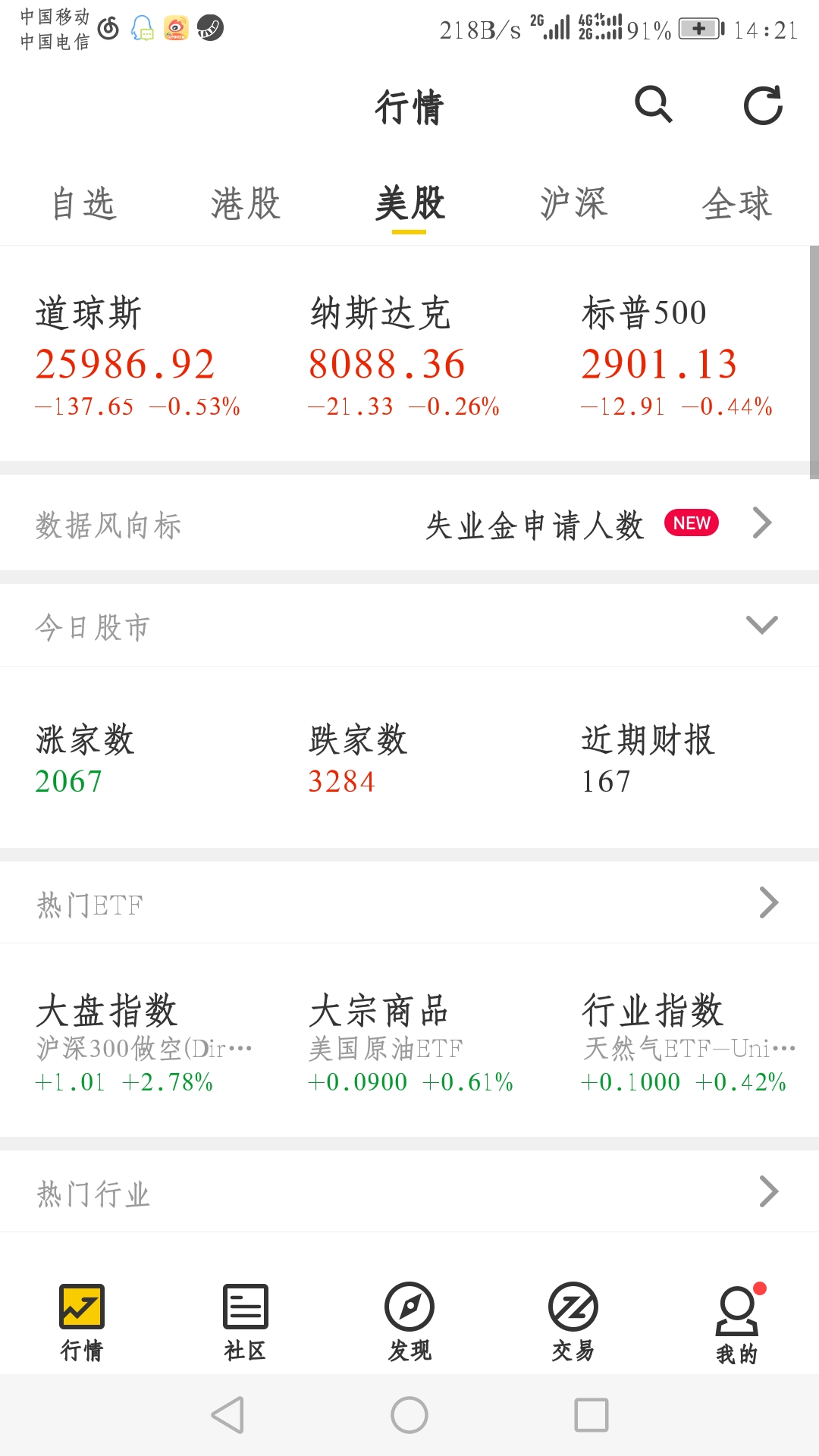The width and height of the screenshot is (819, 1456).
Task: Refresh the market quotes
Action: [x=763, y=105]
